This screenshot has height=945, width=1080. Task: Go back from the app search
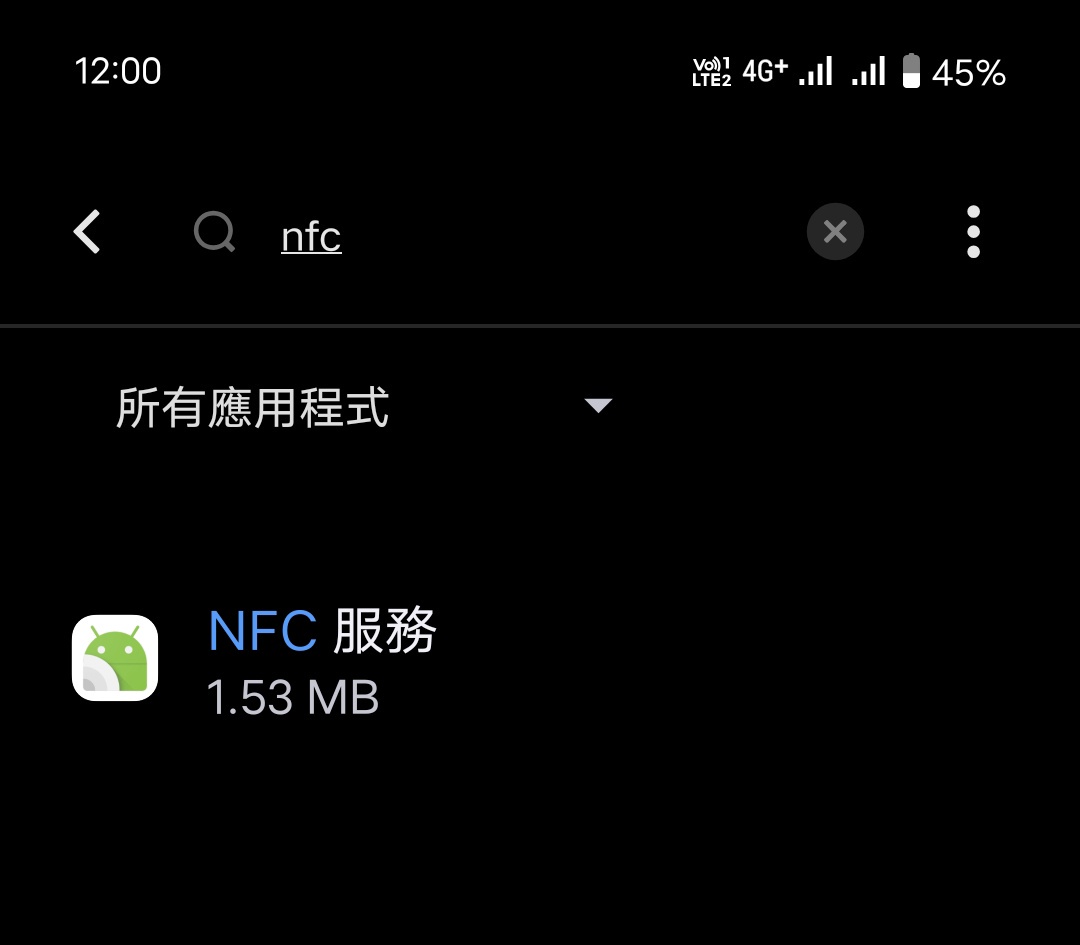click(88, 232)
